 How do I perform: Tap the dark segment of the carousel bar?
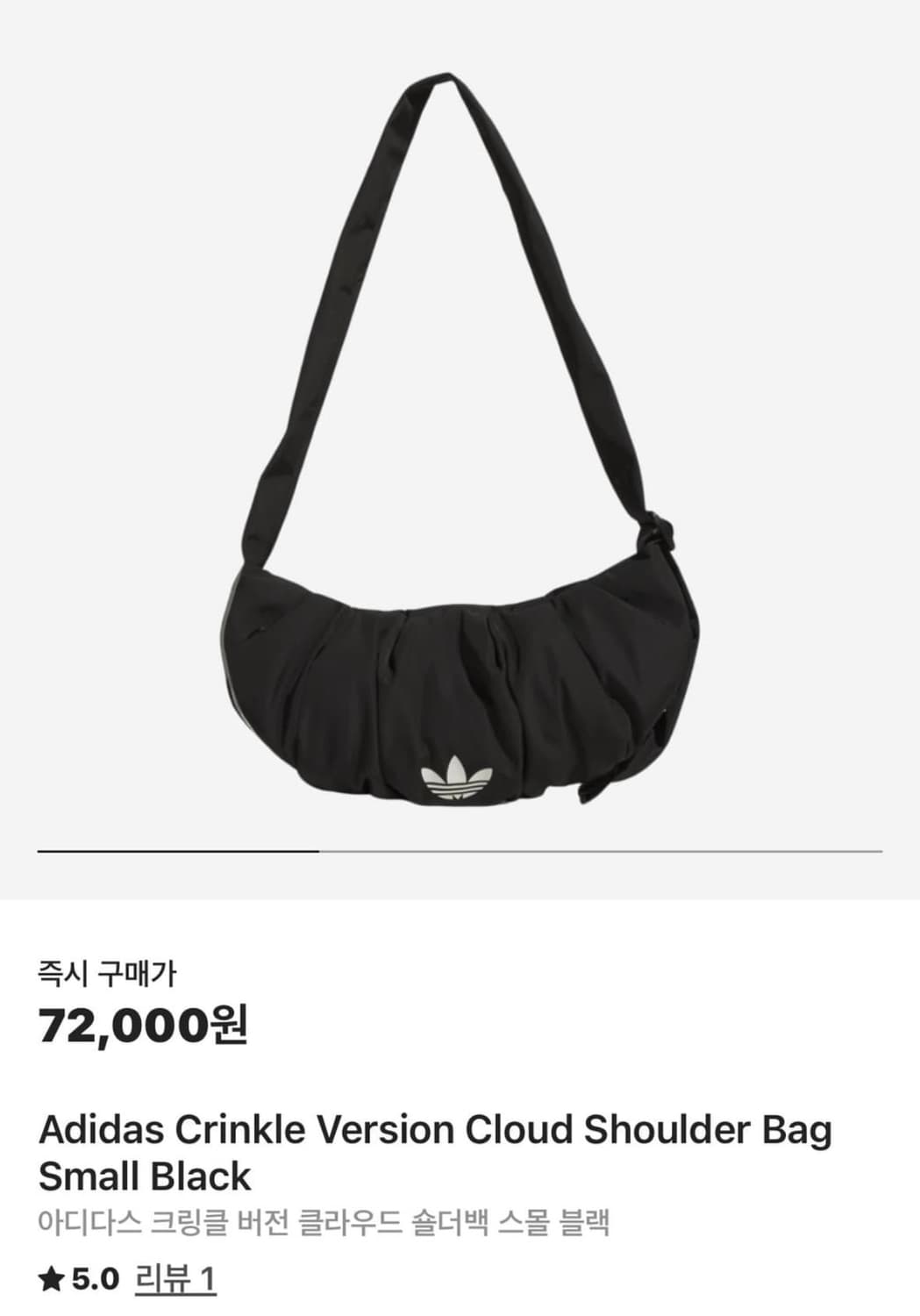point(175,849)
